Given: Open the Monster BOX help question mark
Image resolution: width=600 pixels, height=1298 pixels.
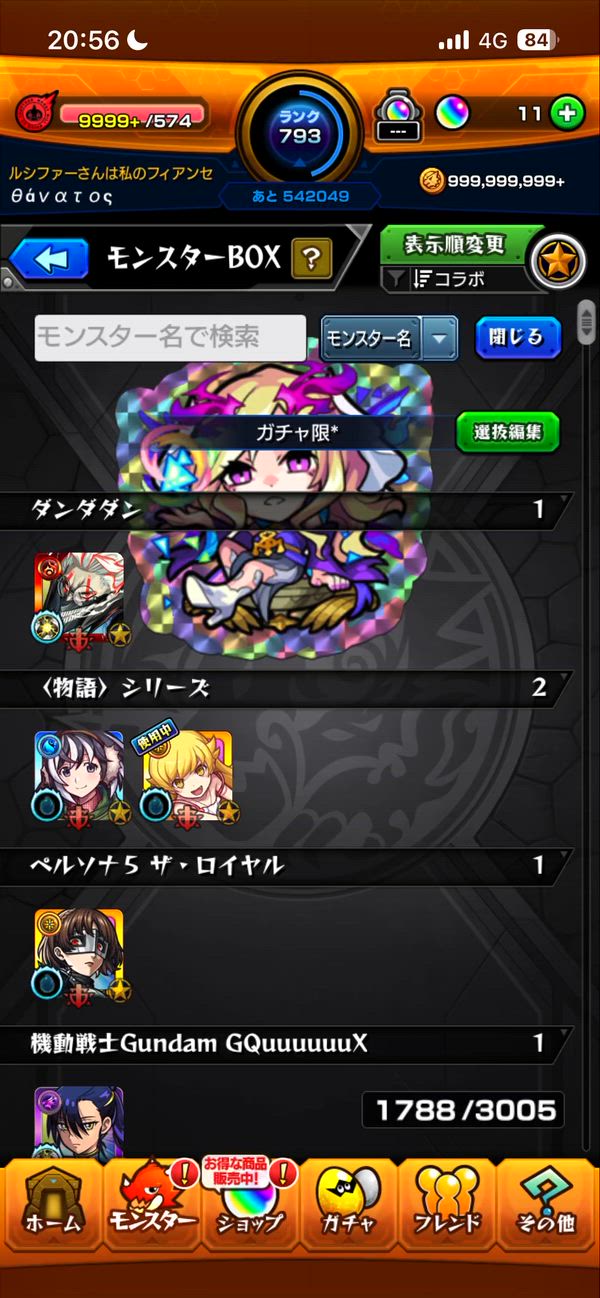Looking at the screenshot, I should [311, 260].
